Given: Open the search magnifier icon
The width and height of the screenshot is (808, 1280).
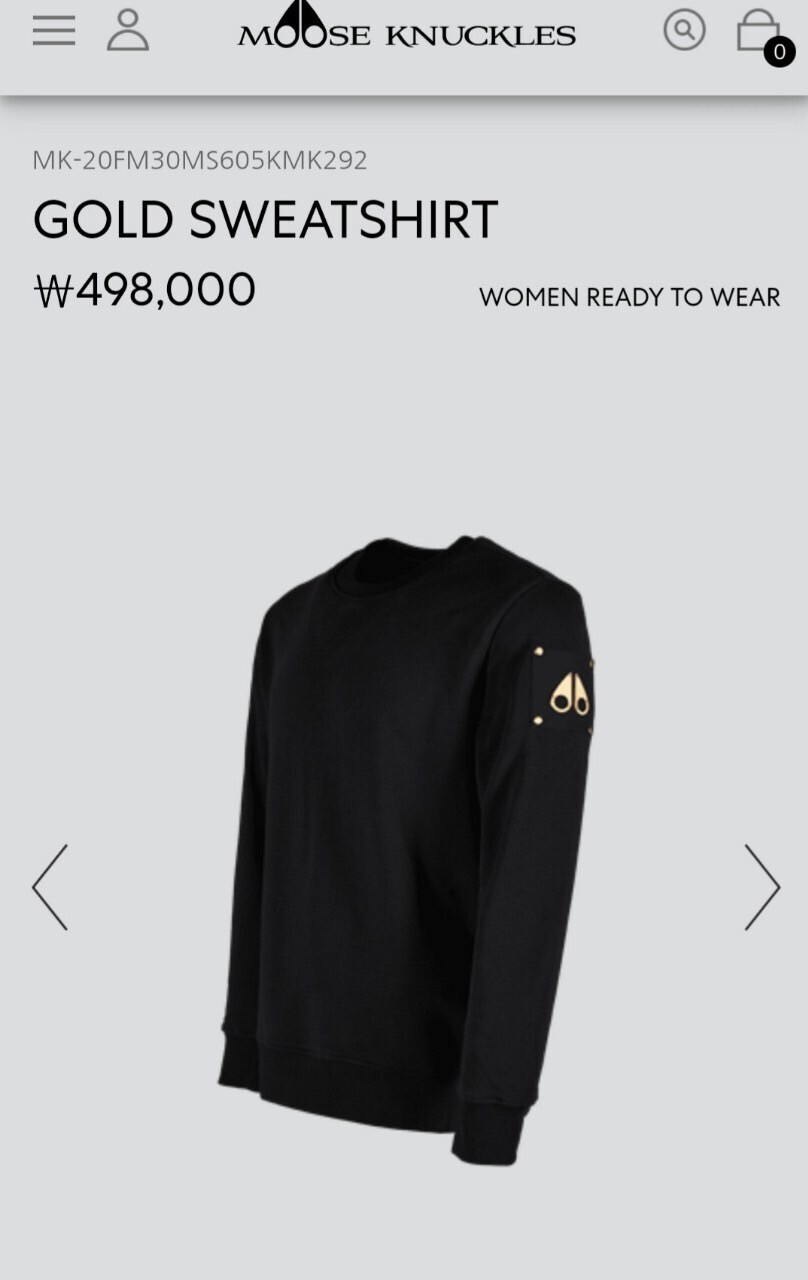Looking at the screenshot, I should pos(684,31).
